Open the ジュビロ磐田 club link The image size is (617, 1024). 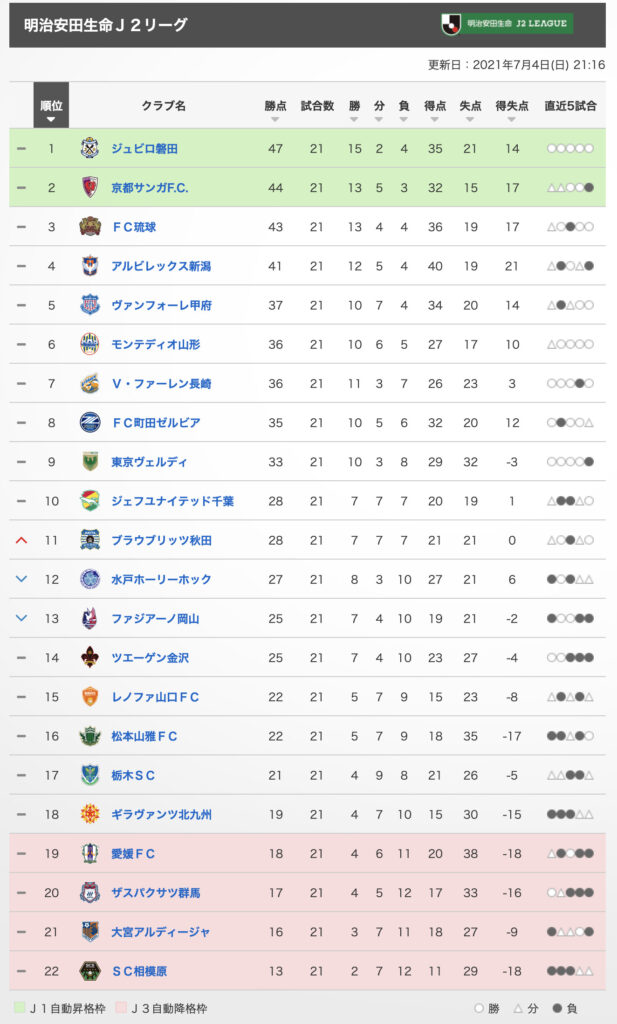(x=144, y=149)
